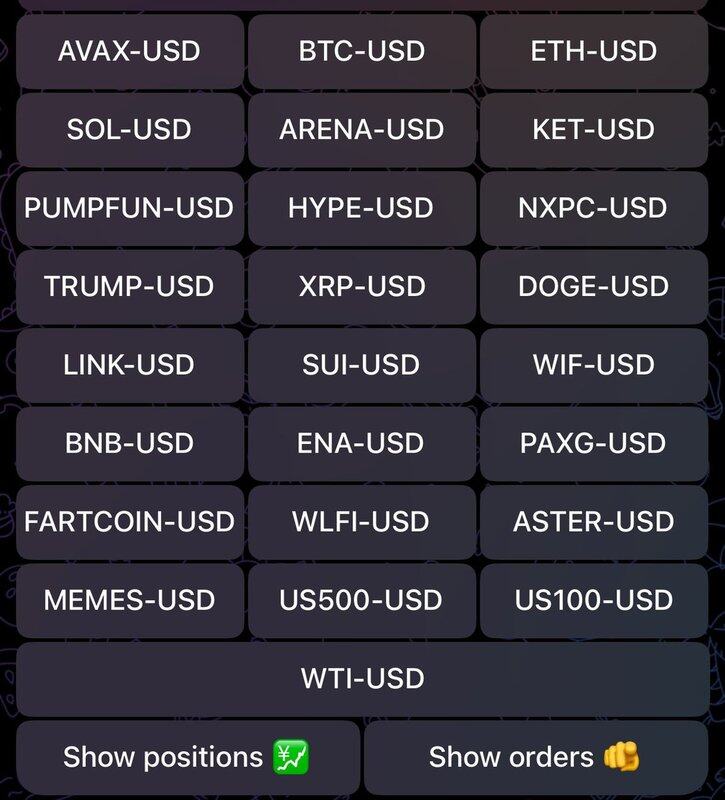Open the BNB-USD button
725x800 pixels.
129,443
